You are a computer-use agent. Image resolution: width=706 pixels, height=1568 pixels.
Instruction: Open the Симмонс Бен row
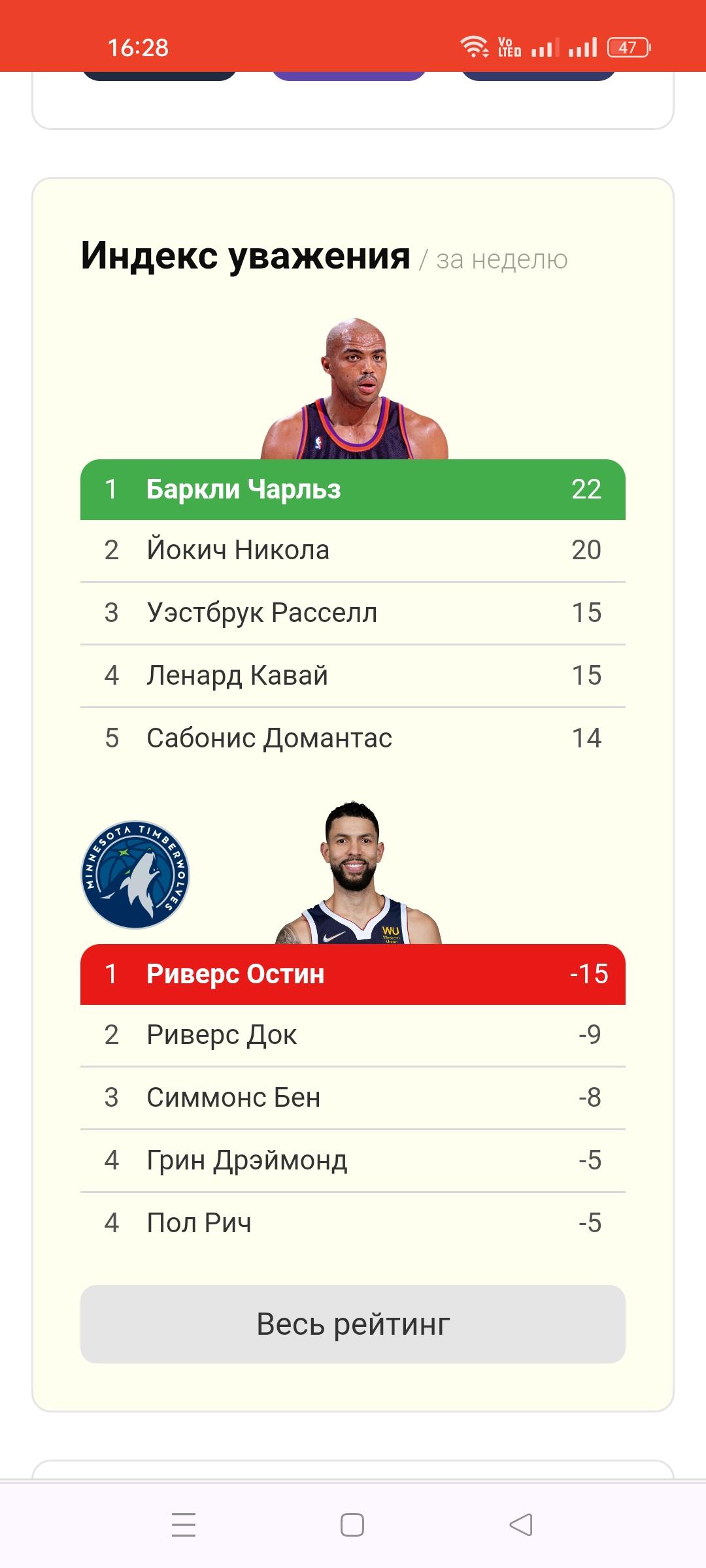tap(353, 1098)
